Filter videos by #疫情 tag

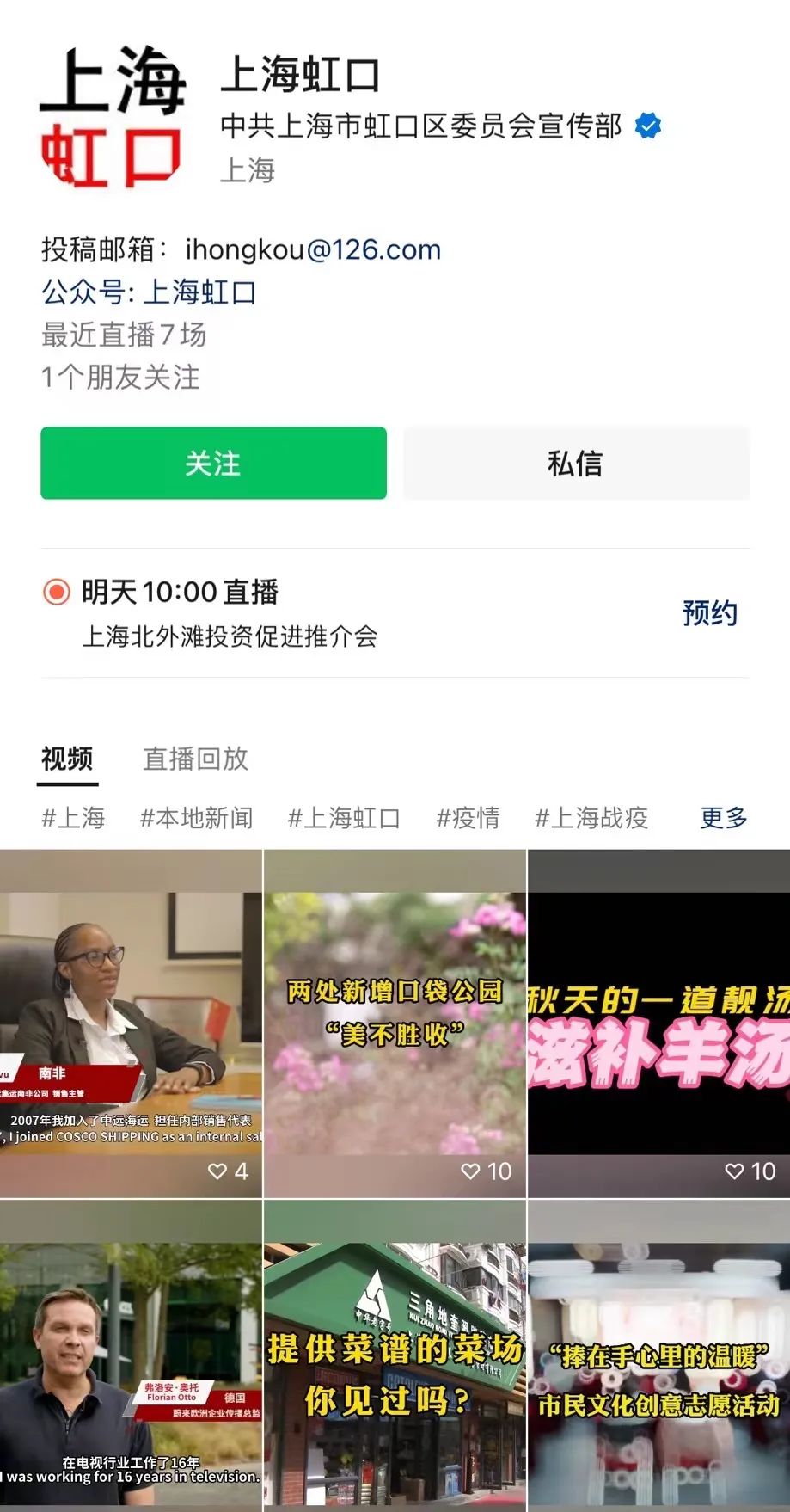pos(468,818)
